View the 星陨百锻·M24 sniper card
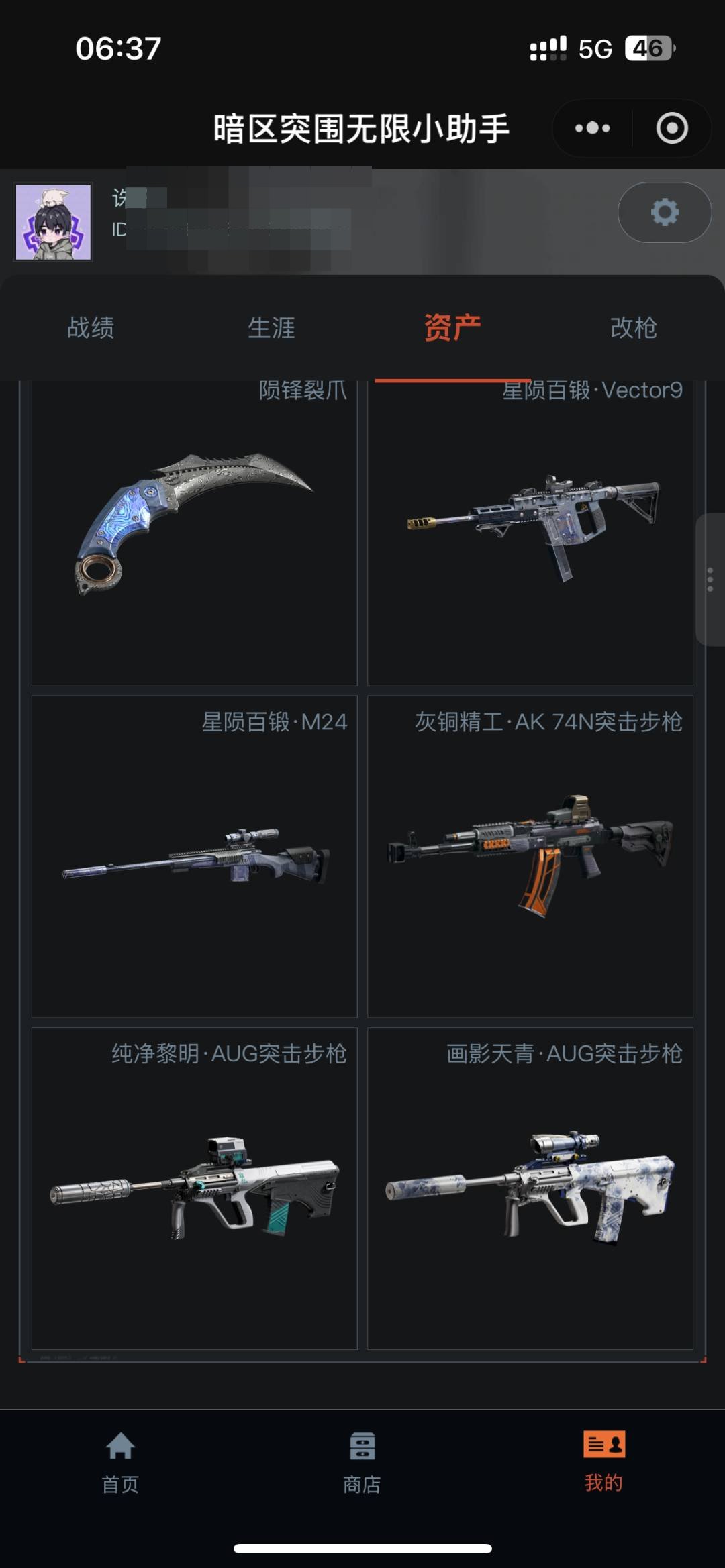The height and width of the screenshot is (1568, 725). pyautogui.click(x=195, y=856)
